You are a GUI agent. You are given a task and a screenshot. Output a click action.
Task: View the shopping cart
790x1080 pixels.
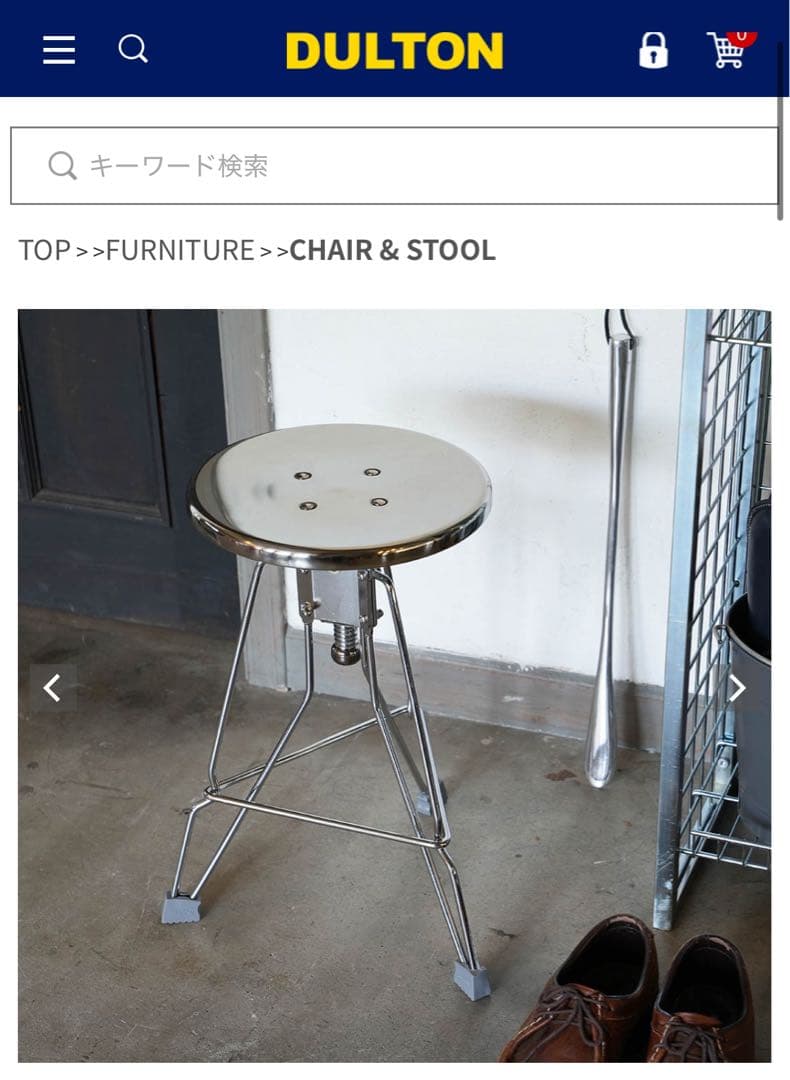tap(728, 49)
